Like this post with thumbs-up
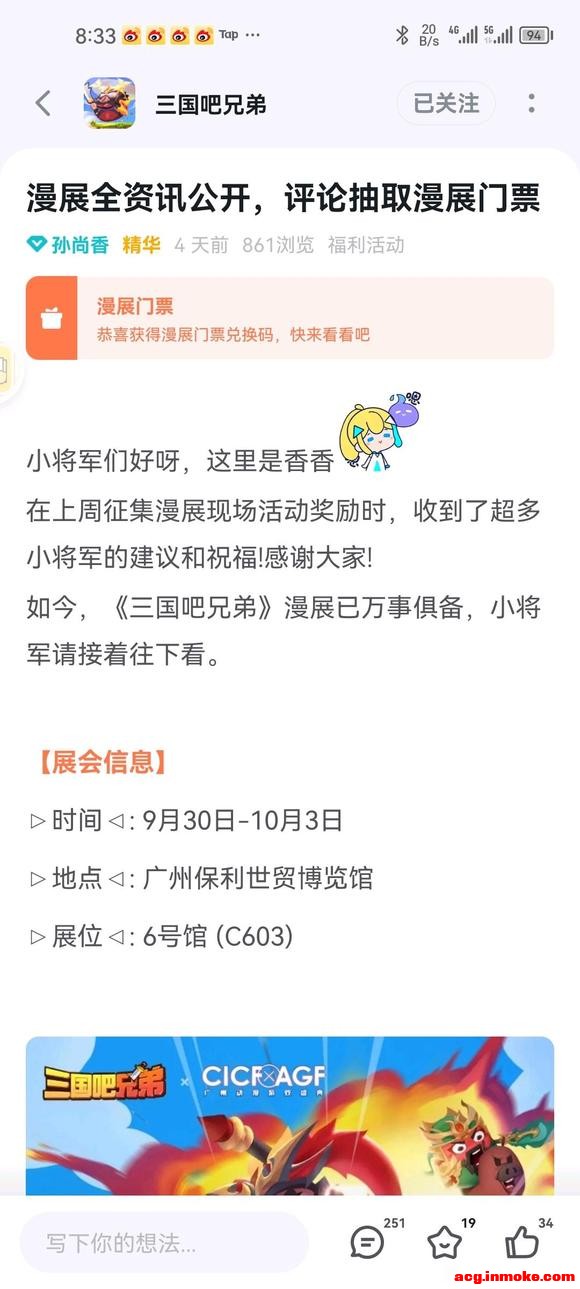 522,1243
